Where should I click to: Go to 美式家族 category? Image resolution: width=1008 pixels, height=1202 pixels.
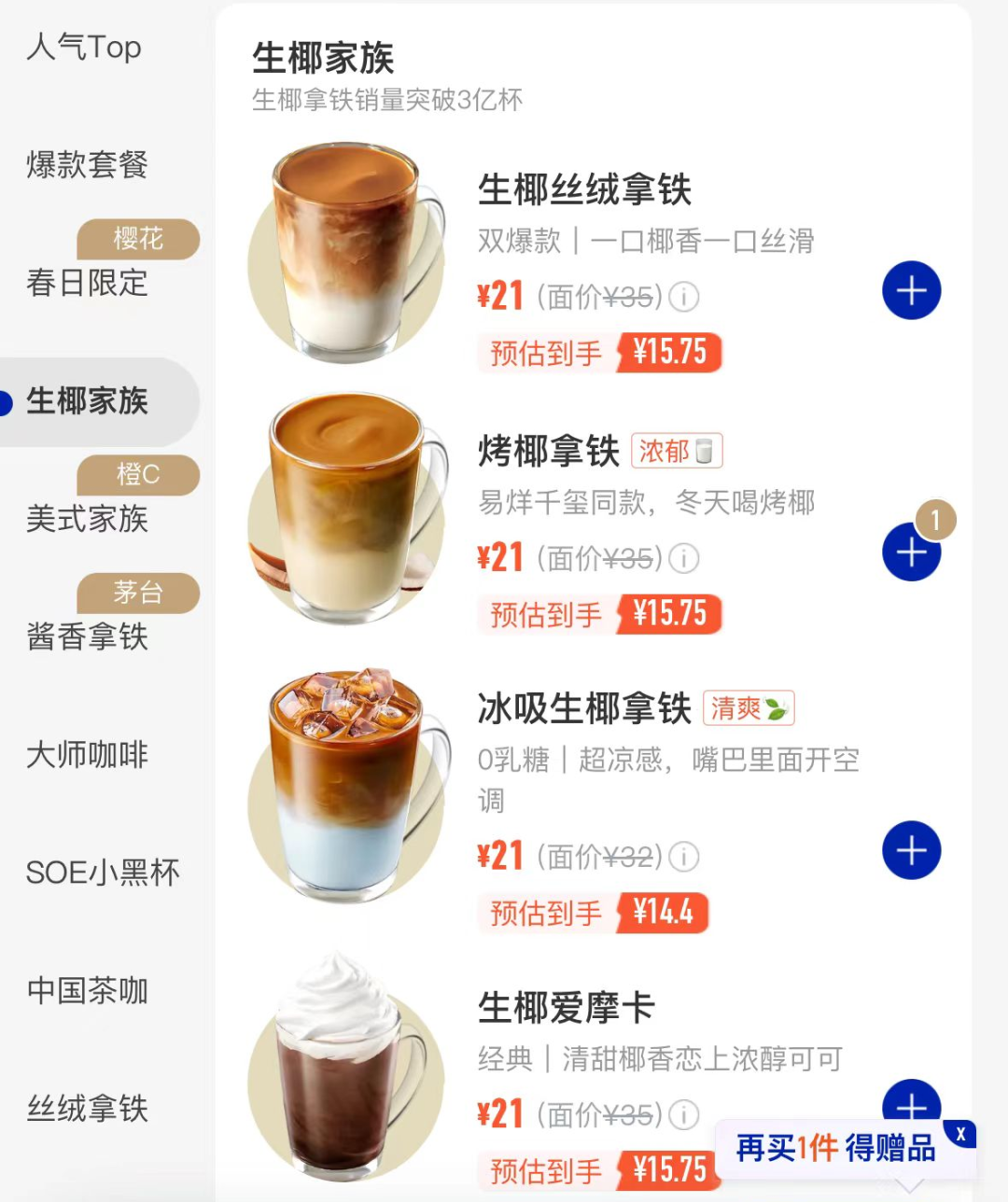coord(87,518)
